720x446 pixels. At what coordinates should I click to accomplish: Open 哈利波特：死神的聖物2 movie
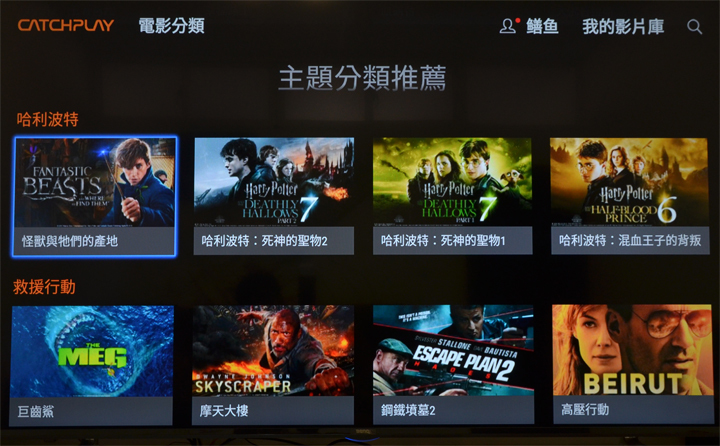273,196
